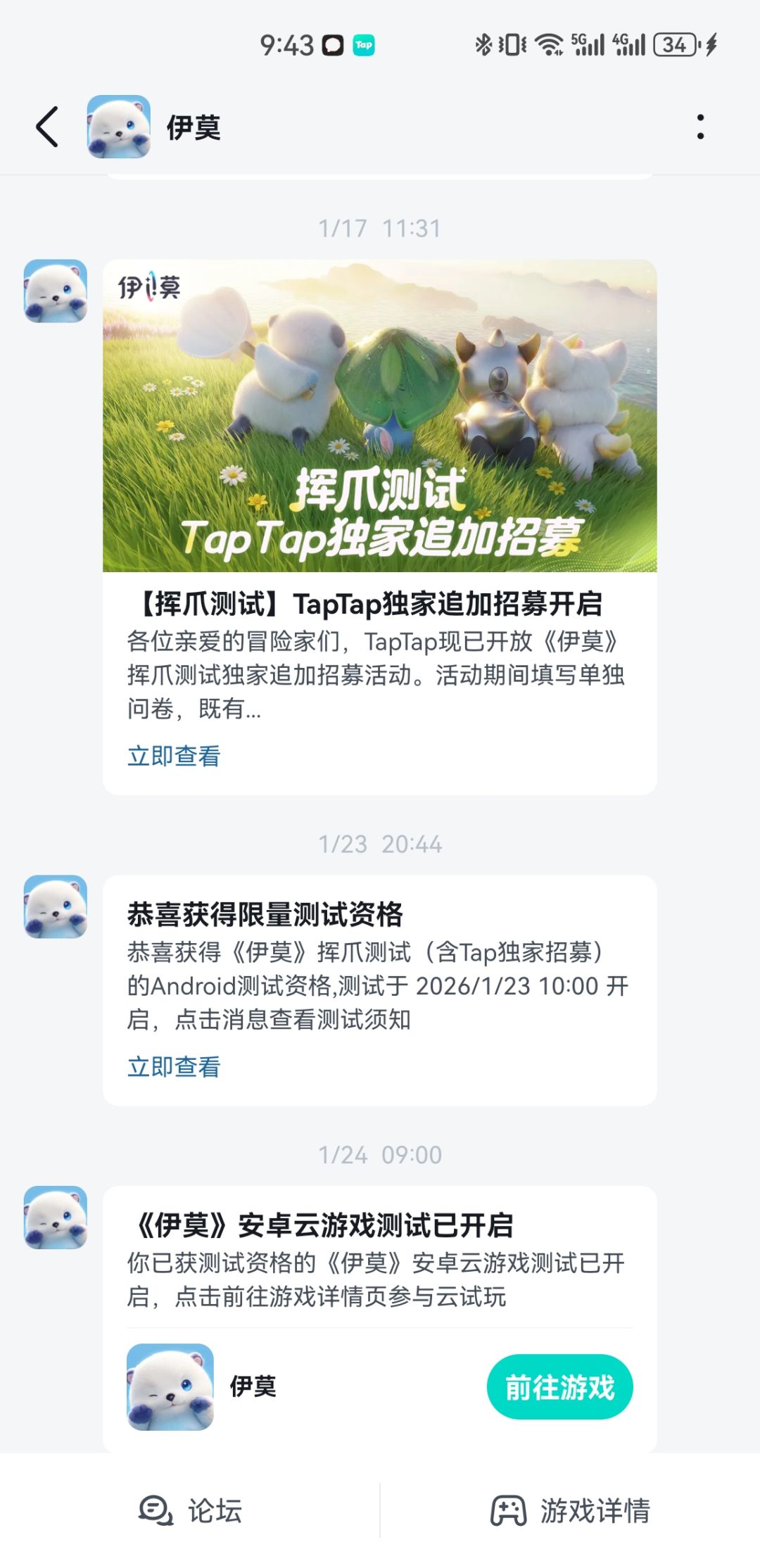Open the 恭喜获得限量测试资格 message card
The height and width of the screenshot is (1568, 760).
pyautogui.click(x=380, y=990)
